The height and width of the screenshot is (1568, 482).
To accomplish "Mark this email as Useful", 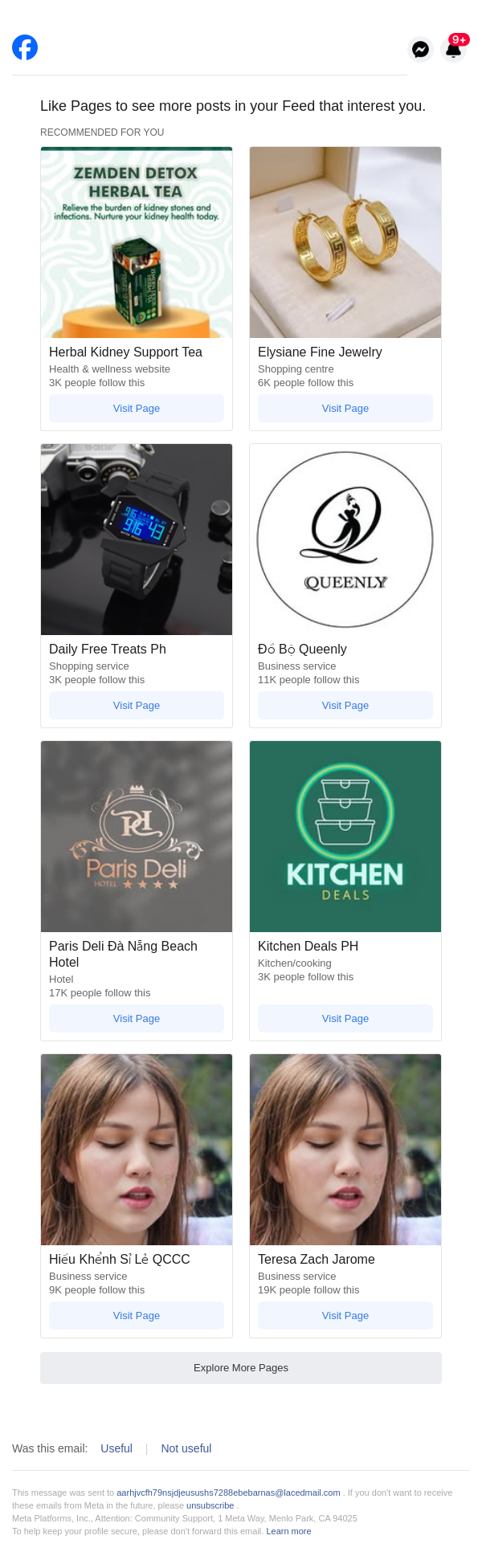I will 116,1448.
